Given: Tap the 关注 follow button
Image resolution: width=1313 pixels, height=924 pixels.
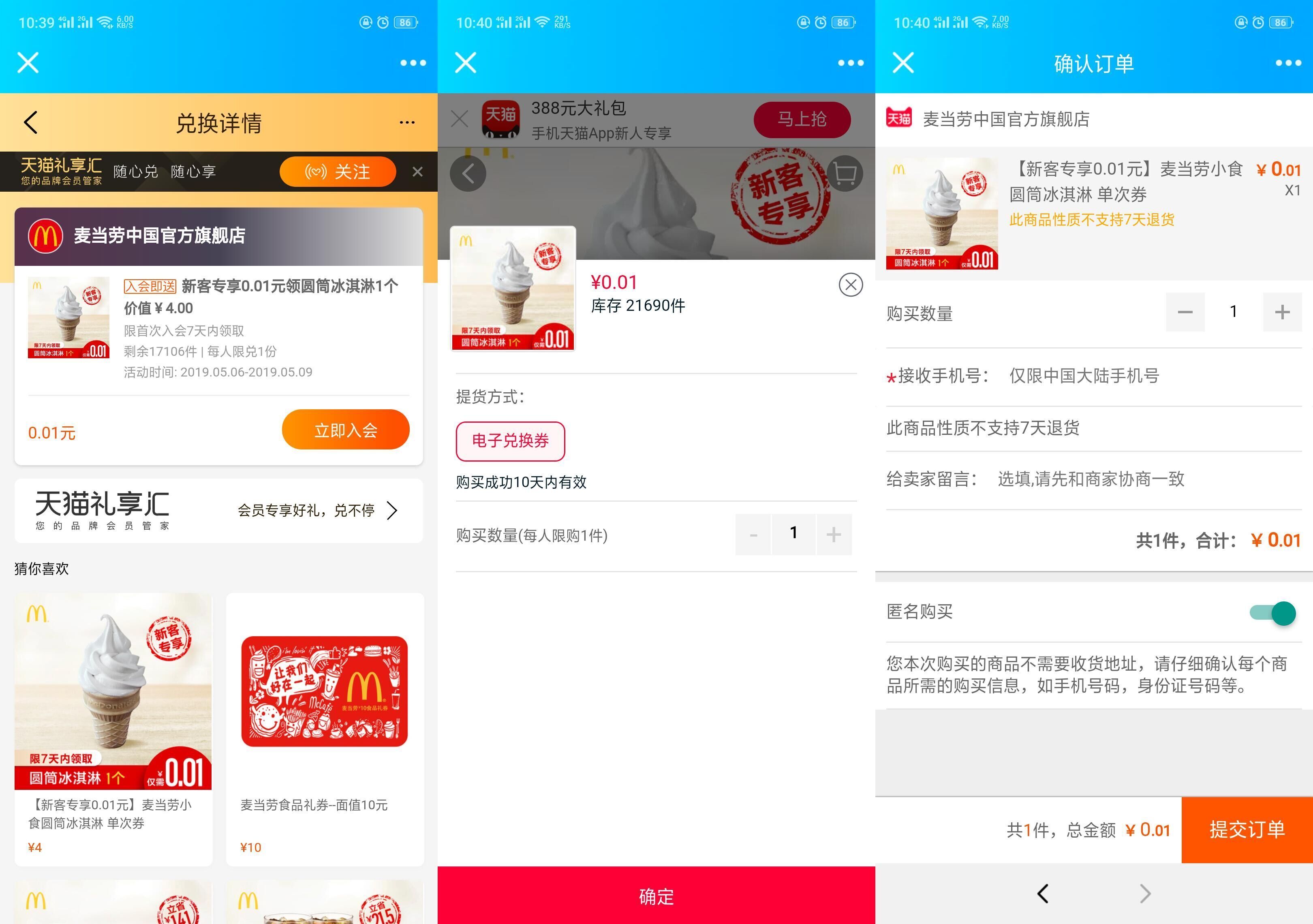Looking at the screenshot, I should click(x=338, y=171).
